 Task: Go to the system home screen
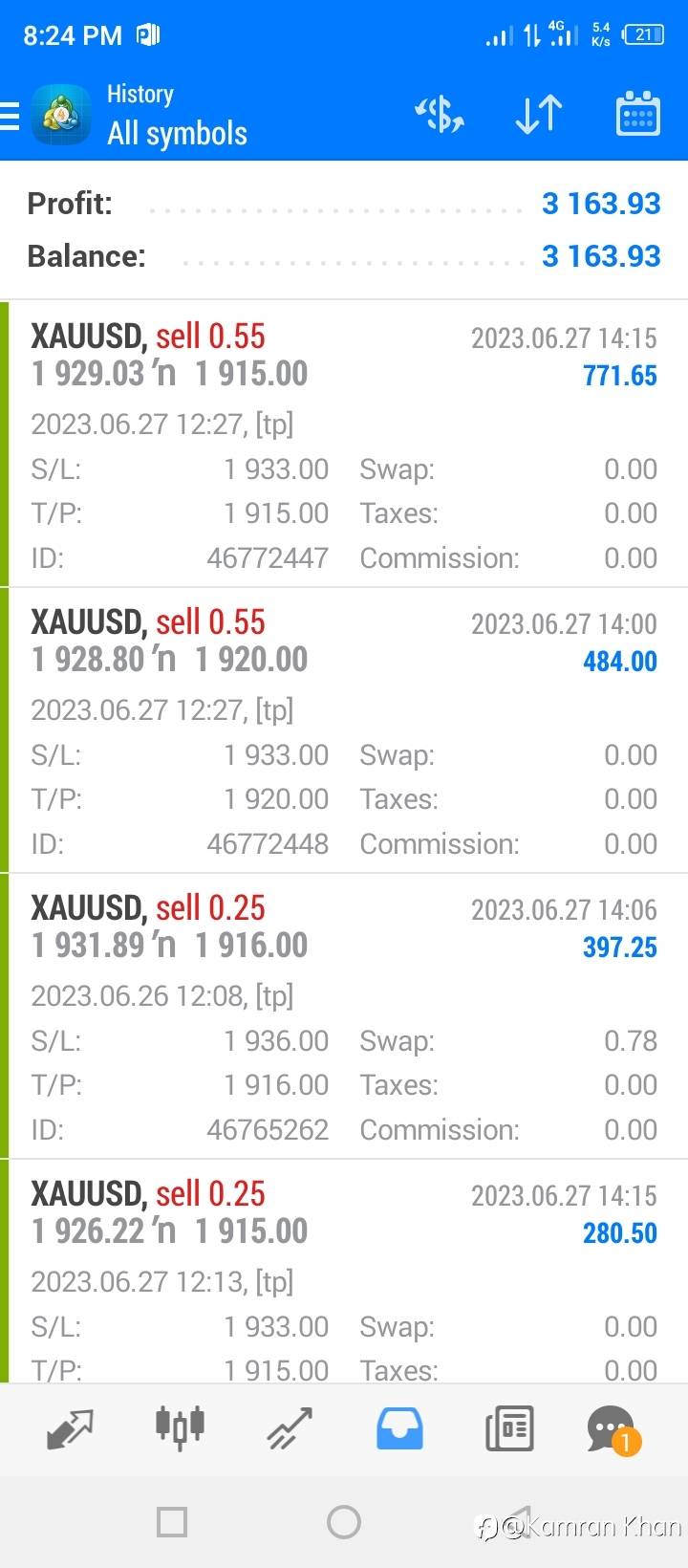click(344, 1522)
